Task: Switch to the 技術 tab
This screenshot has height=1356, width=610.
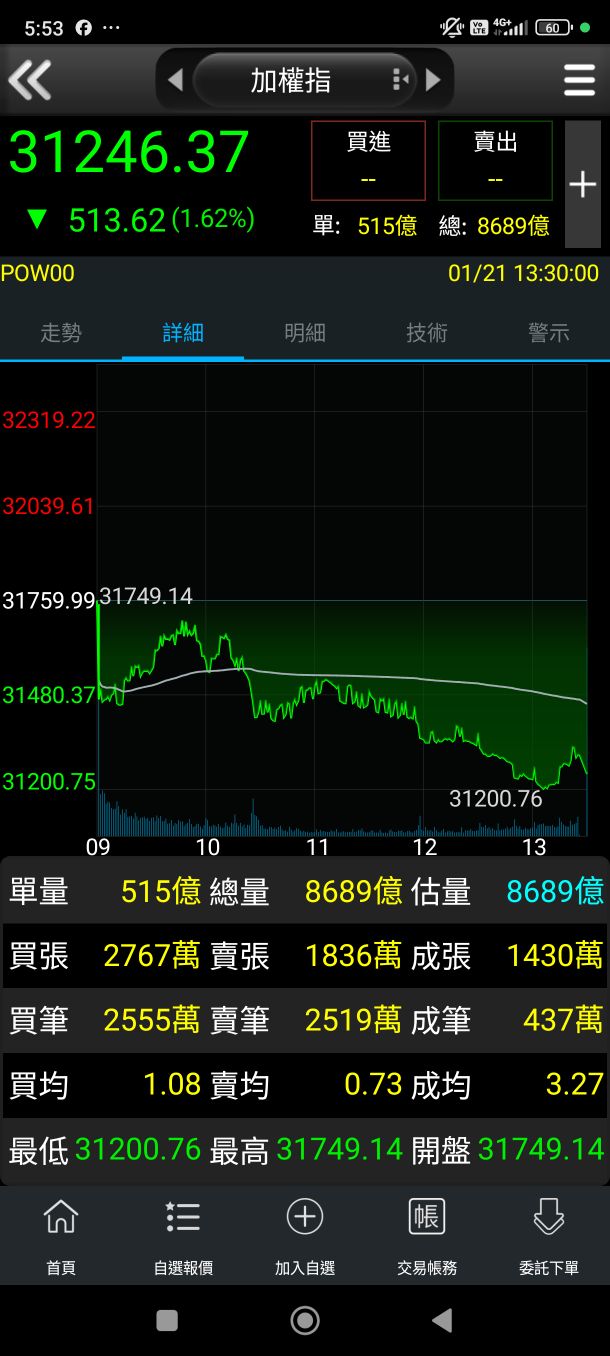Action: (x=427, y=333)
